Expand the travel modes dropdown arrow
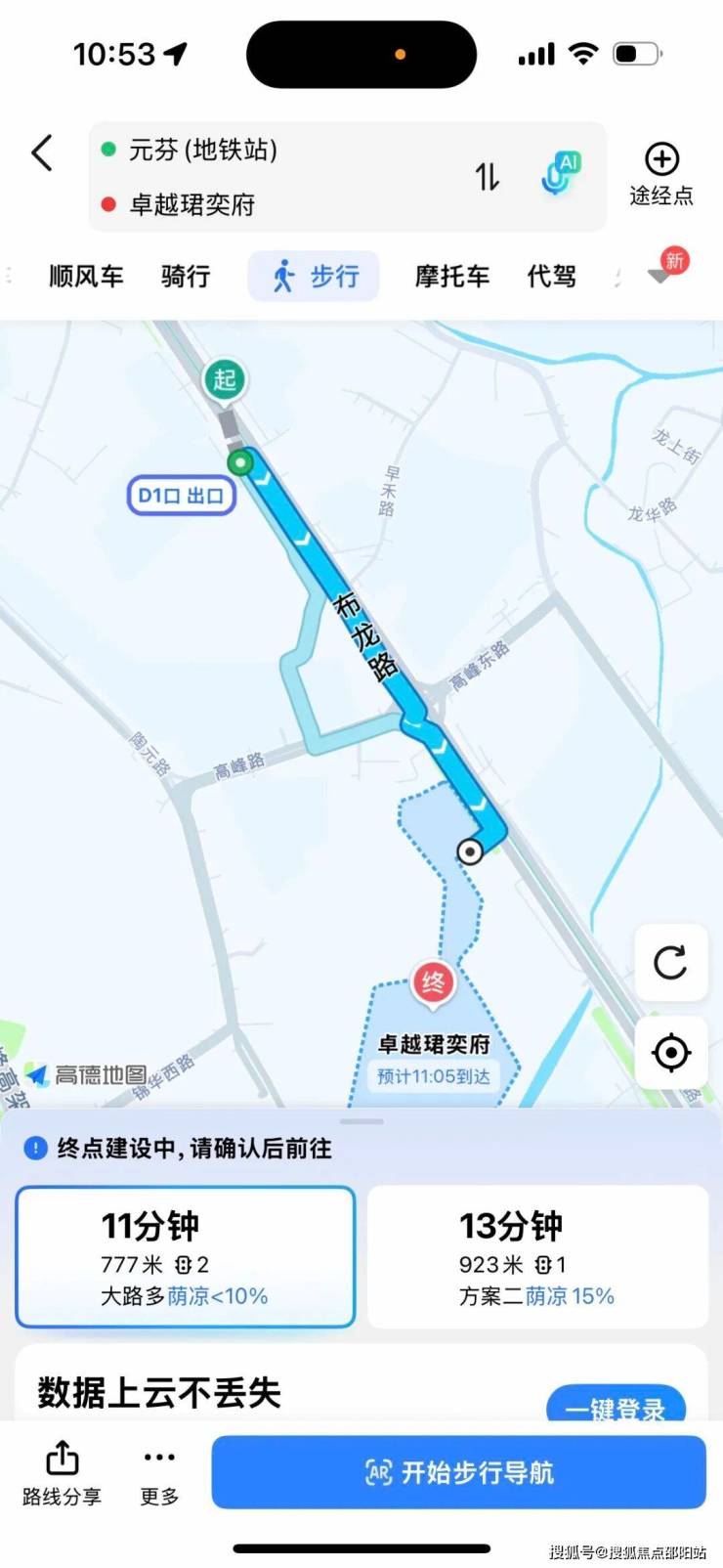 [x=662, y=275]
